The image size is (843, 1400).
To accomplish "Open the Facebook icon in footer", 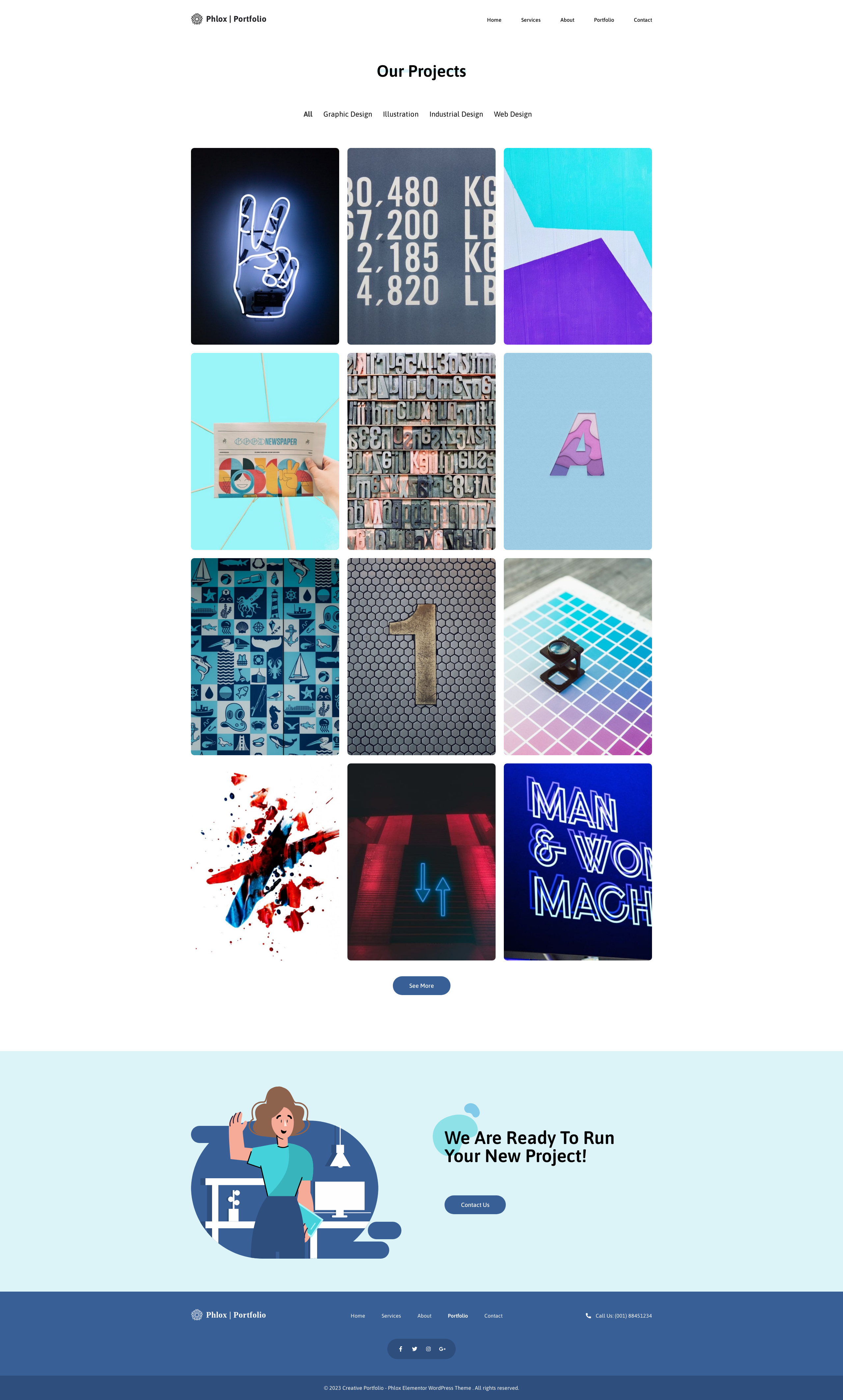I will pos(400,1349).
